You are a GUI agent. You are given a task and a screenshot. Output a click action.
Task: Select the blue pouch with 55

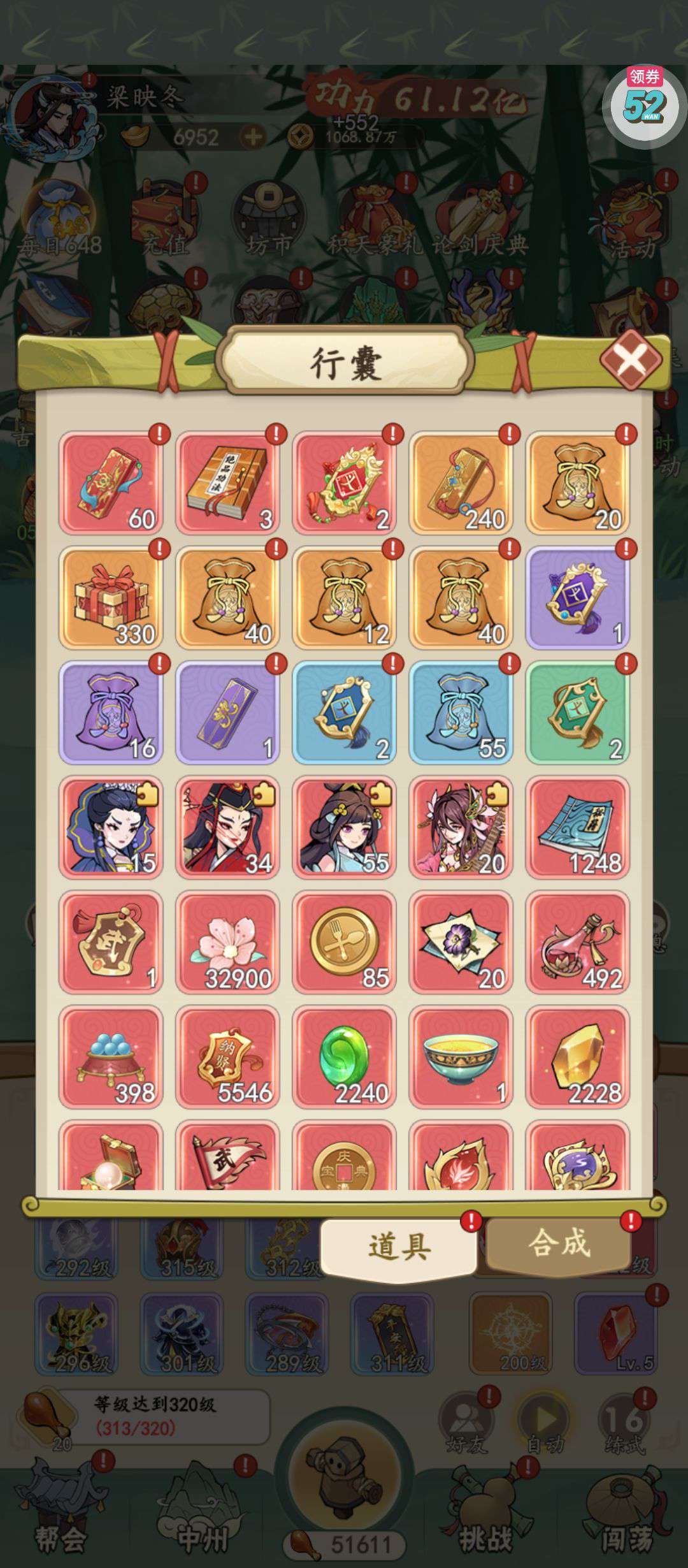tap(461, 712)
